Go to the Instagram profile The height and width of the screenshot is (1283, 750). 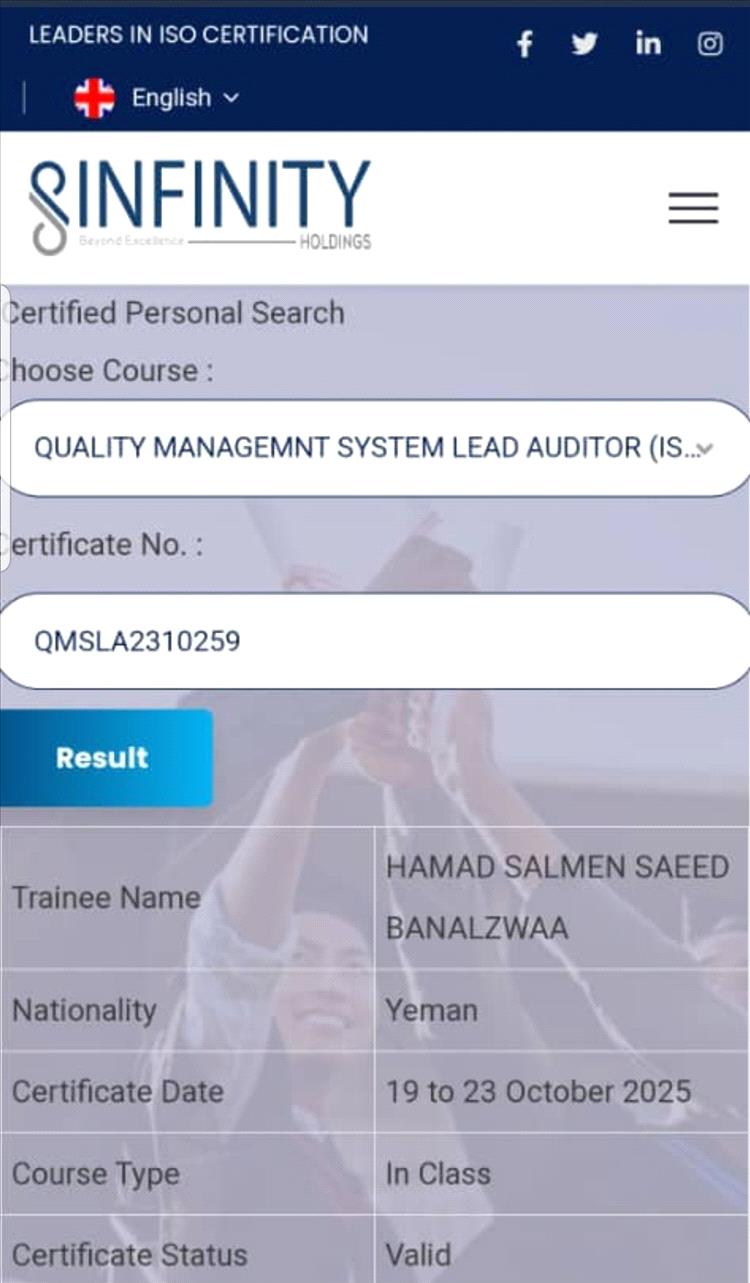710,44
